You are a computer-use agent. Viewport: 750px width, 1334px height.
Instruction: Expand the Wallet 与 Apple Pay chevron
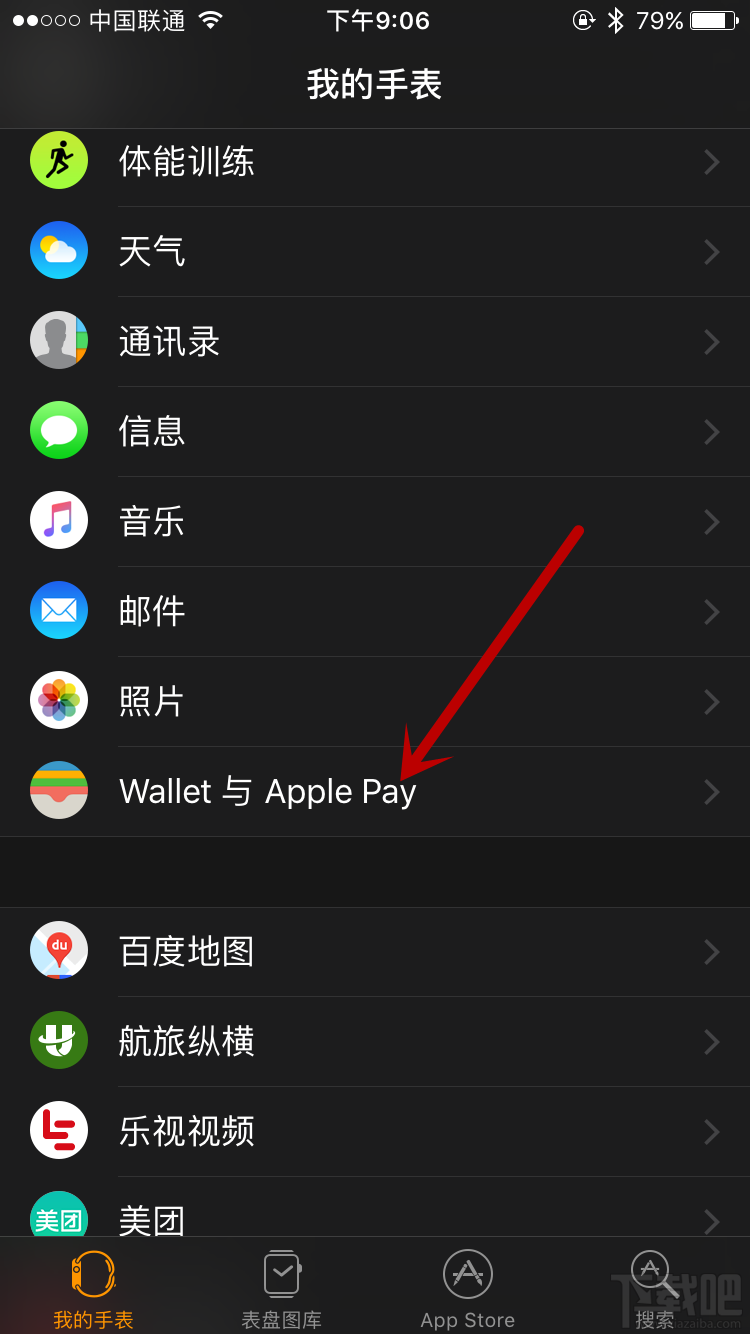coord(711,790)
